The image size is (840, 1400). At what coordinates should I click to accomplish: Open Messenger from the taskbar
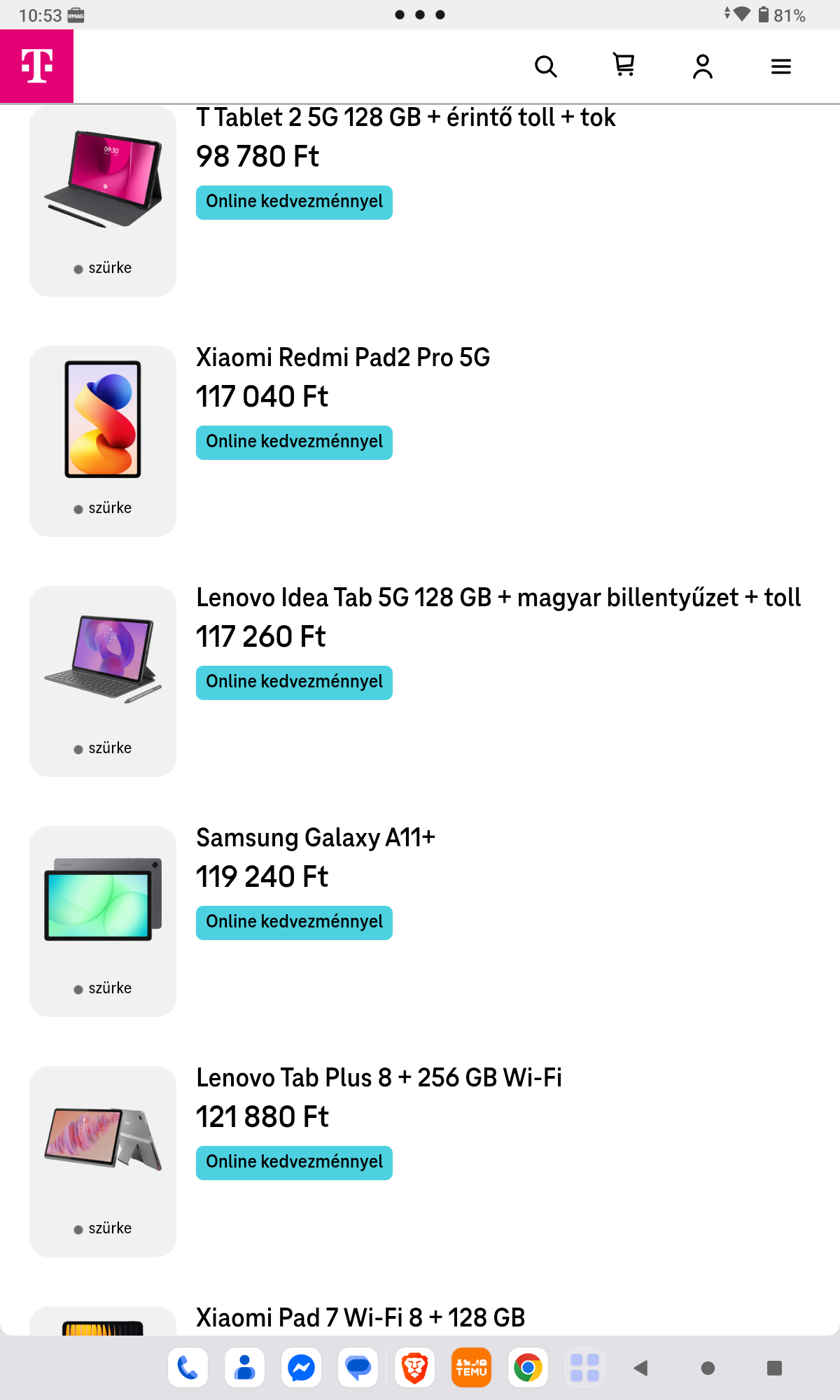click(301, 1367)
